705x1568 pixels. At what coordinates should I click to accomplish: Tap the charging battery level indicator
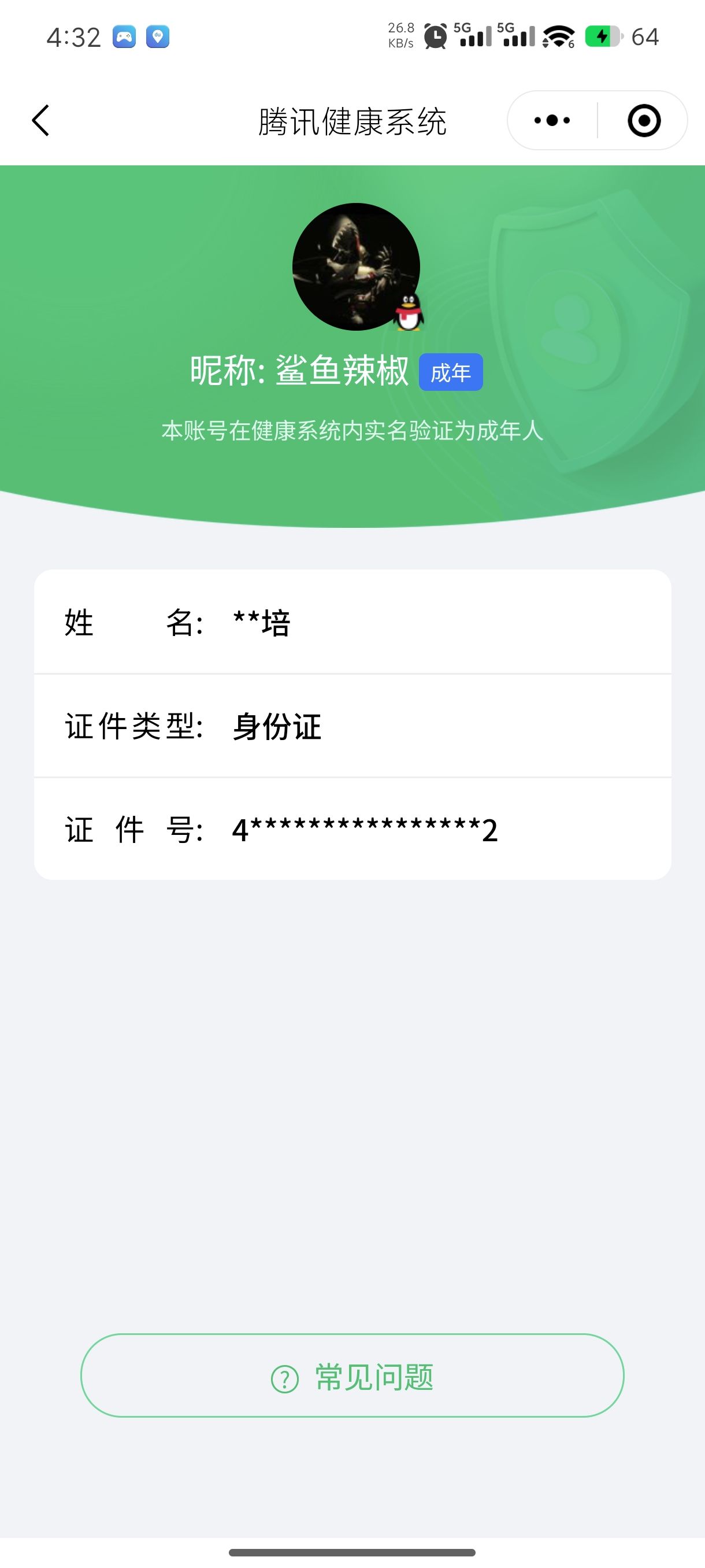pyautogui.click(x=602, y=36)
